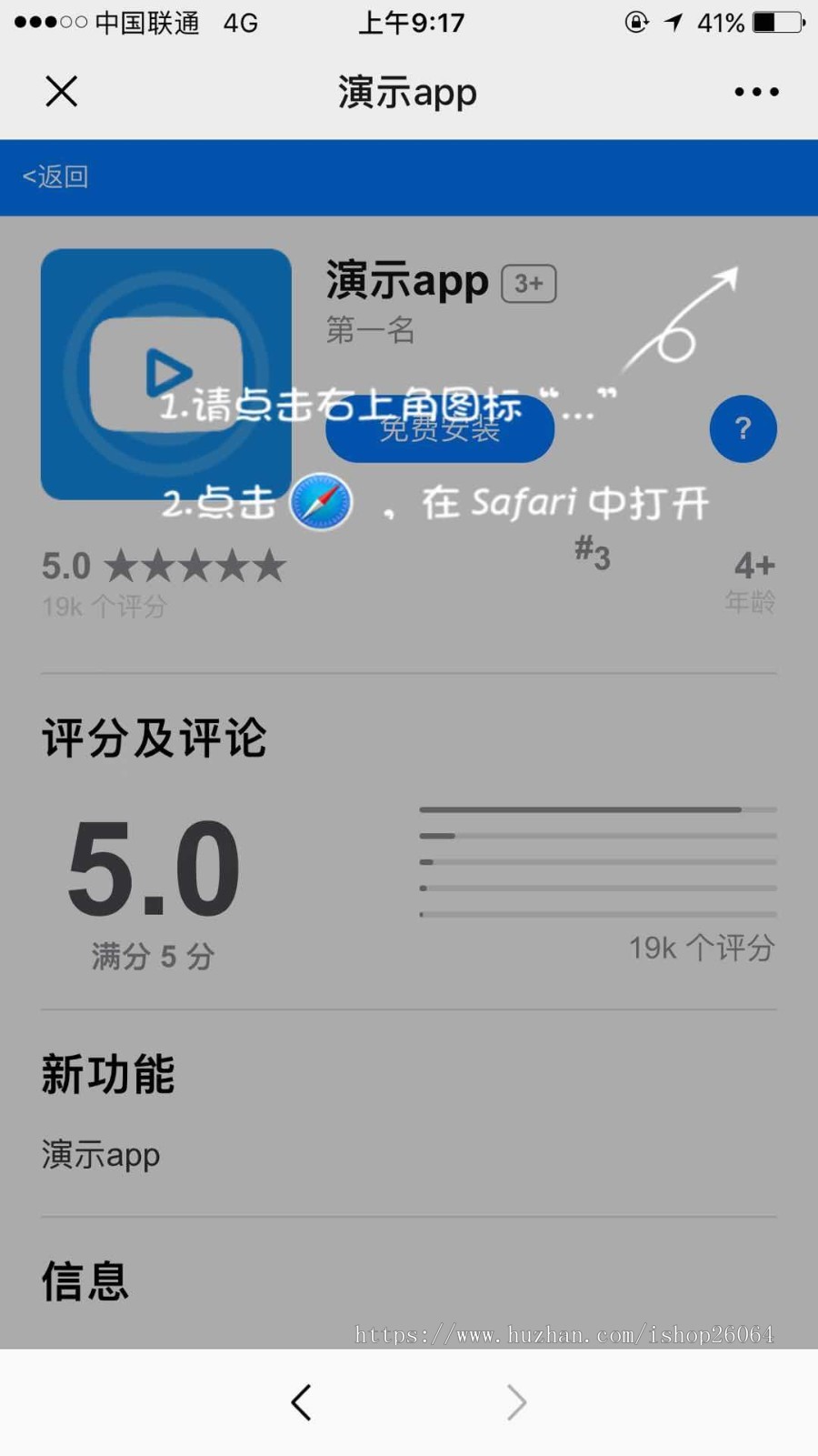This screenshot has width=818, height=1456.
Task: Go back with the browser's left arrow
Action: click(x=302, y=1402)
